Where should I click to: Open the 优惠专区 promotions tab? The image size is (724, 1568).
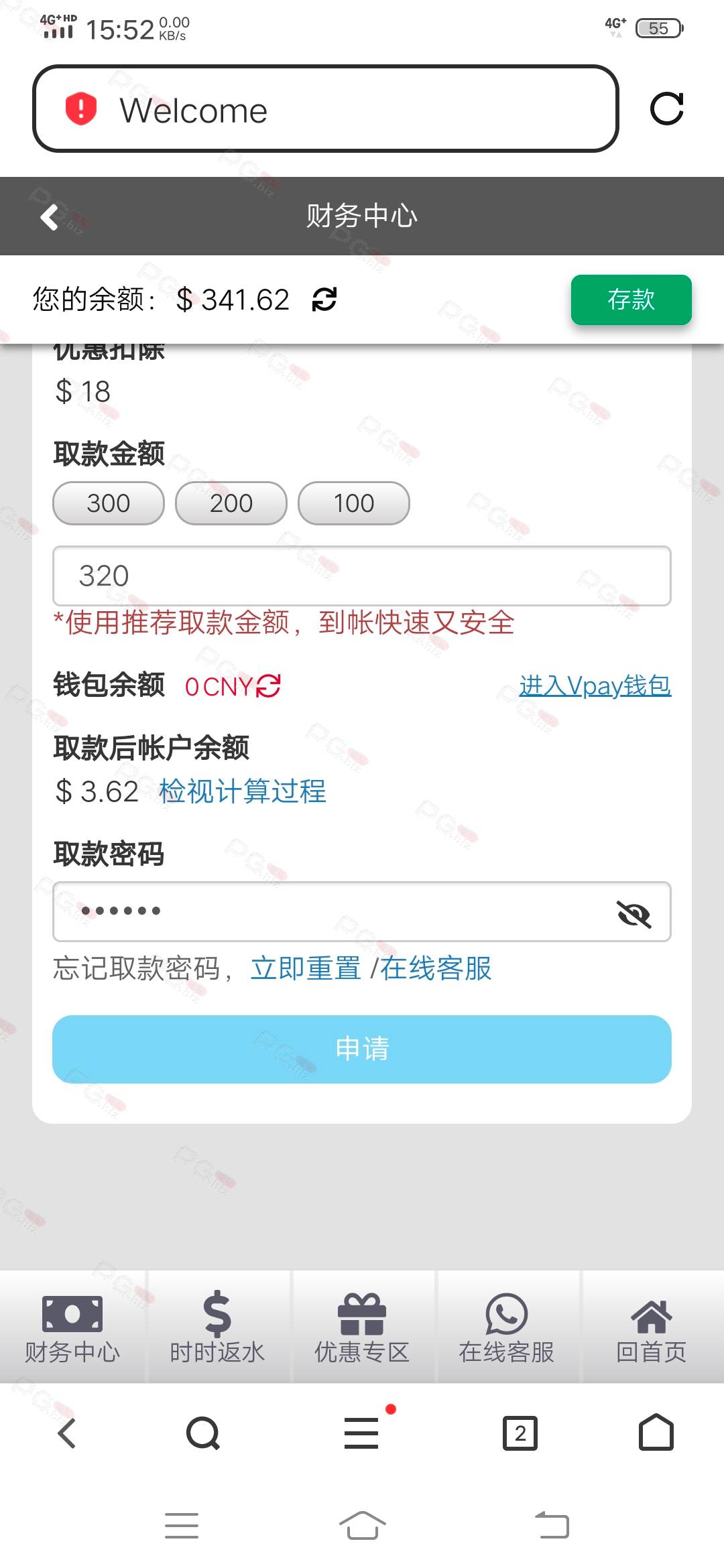click(x=362, y=1327)
